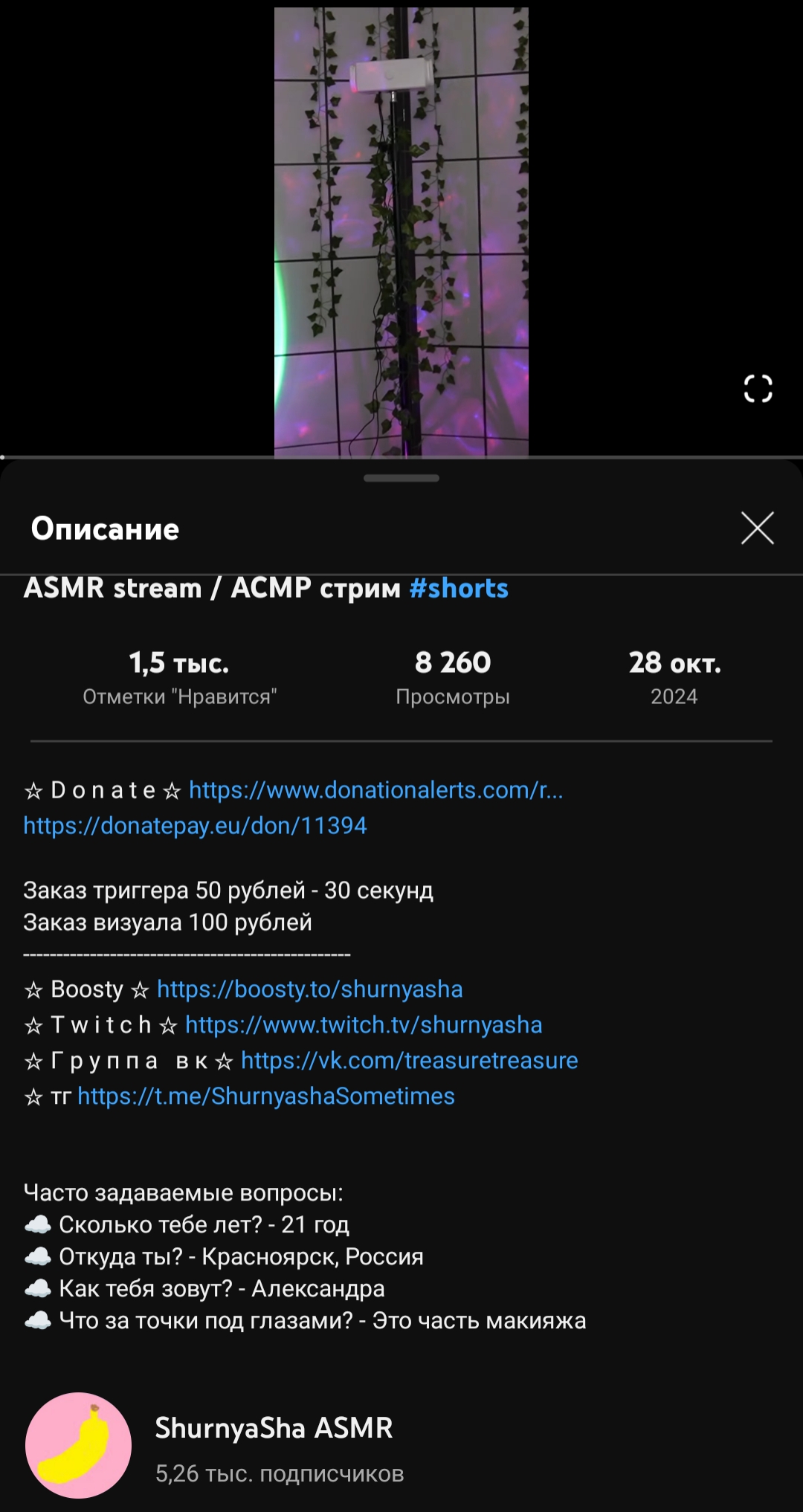Screen dimensions: 803x1512
Task: Visit the Boosty shurnyasha page
Action: coord(309,989)
